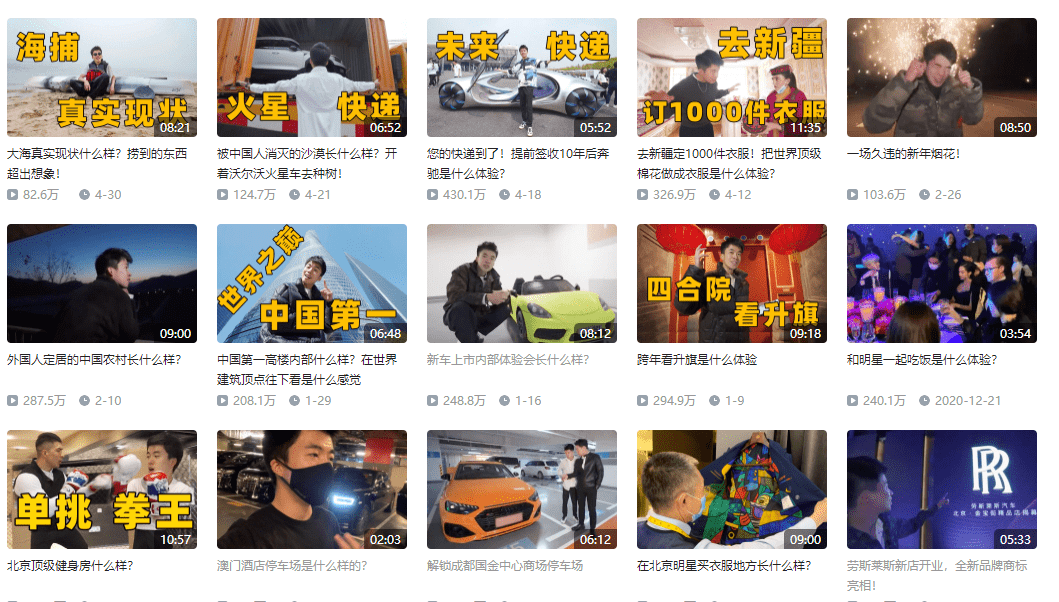Watch the 去新疆订1000件衣服 video

point(732,77)
